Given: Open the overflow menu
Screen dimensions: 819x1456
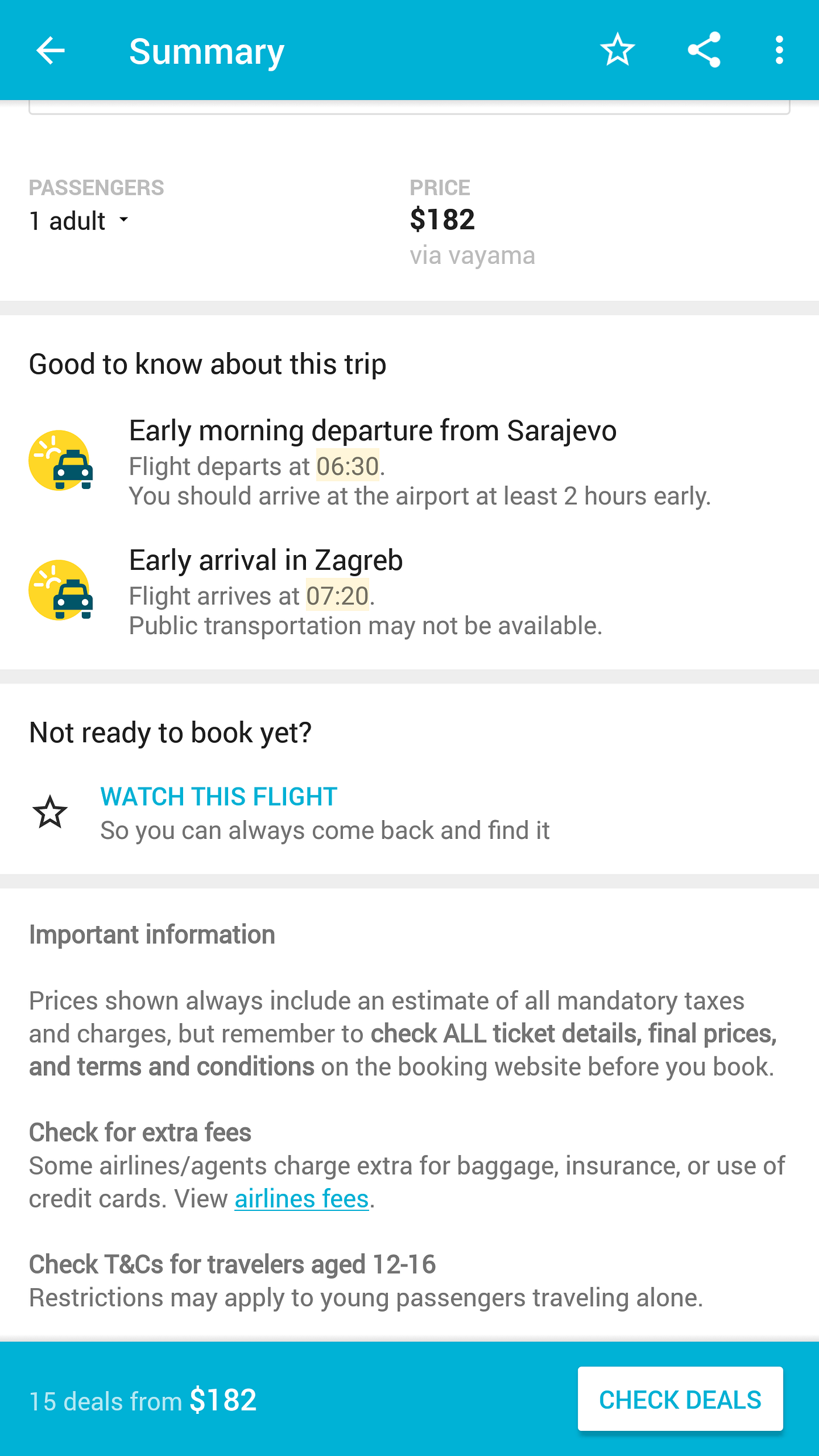Looking at the screenshot, I should pyautogui.click(x=779, y=50).
